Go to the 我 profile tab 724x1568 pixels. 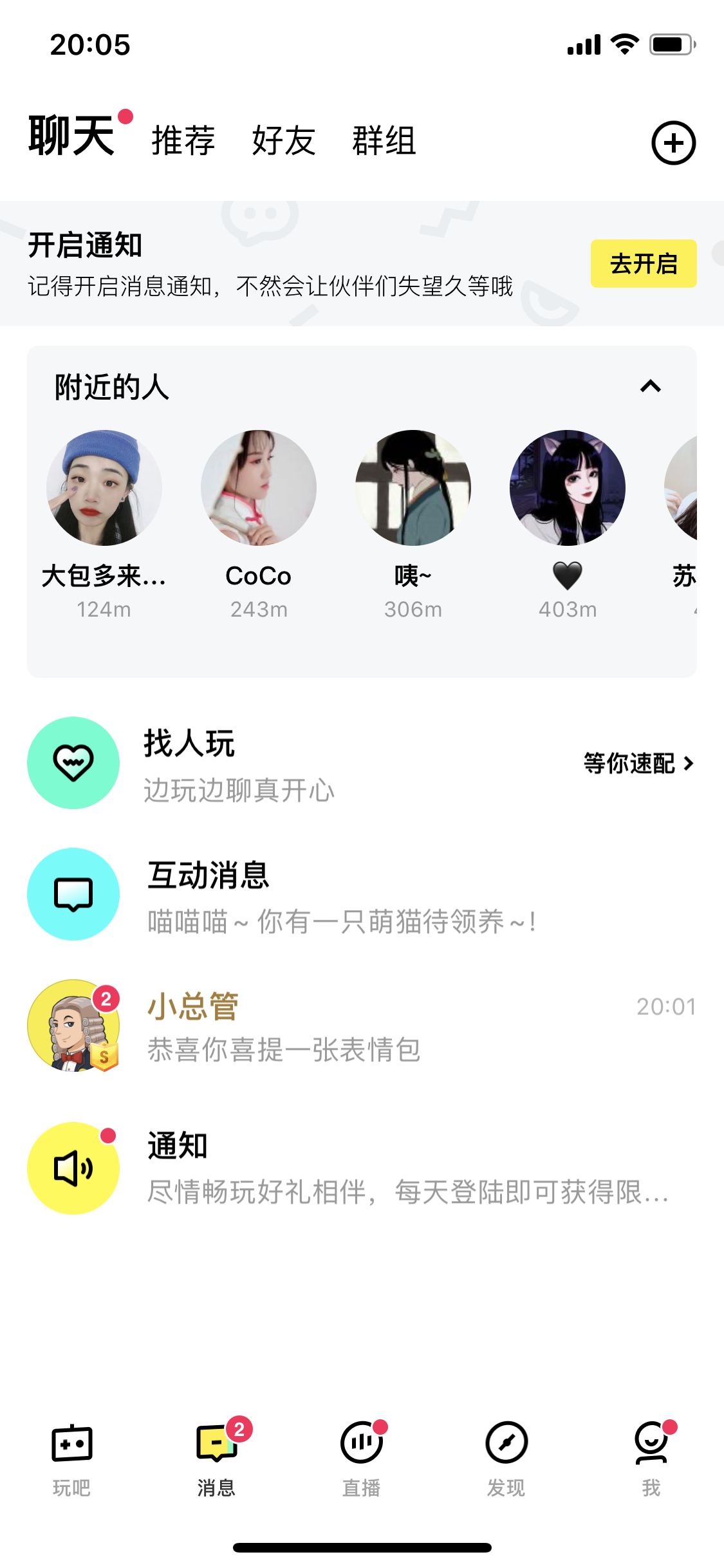[651, 1457]
